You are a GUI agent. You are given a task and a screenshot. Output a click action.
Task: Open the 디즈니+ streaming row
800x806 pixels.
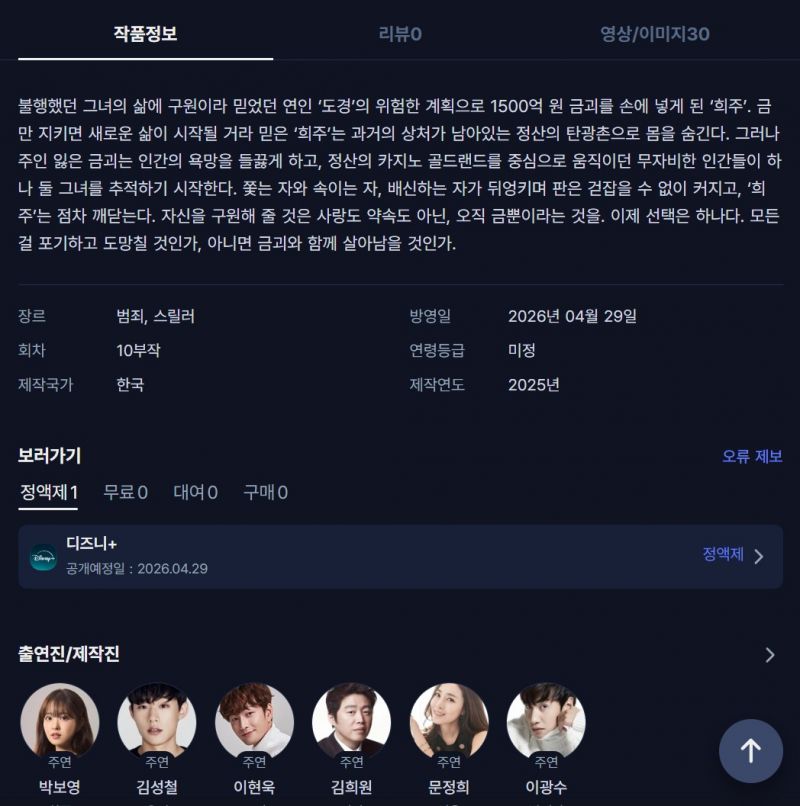pos(400,556)
